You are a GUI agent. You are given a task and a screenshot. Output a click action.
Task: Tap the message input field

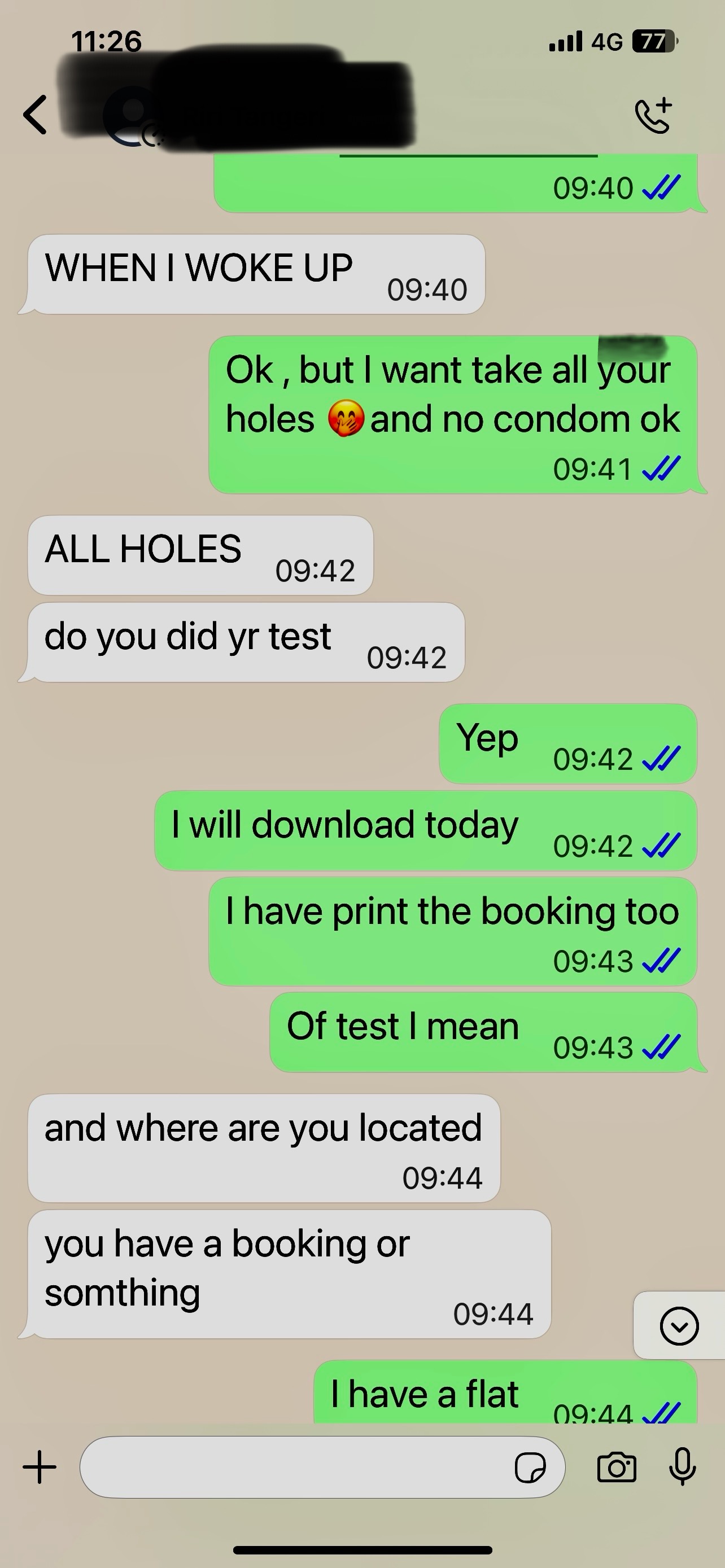(x=292, y=1467)
